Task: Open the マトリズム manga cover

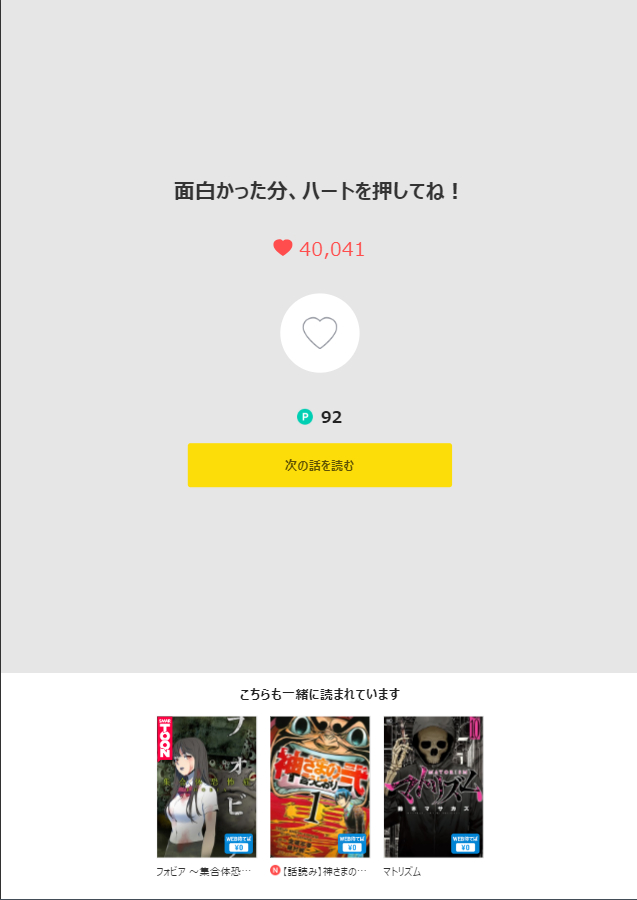Action: (x=433, y=786)
